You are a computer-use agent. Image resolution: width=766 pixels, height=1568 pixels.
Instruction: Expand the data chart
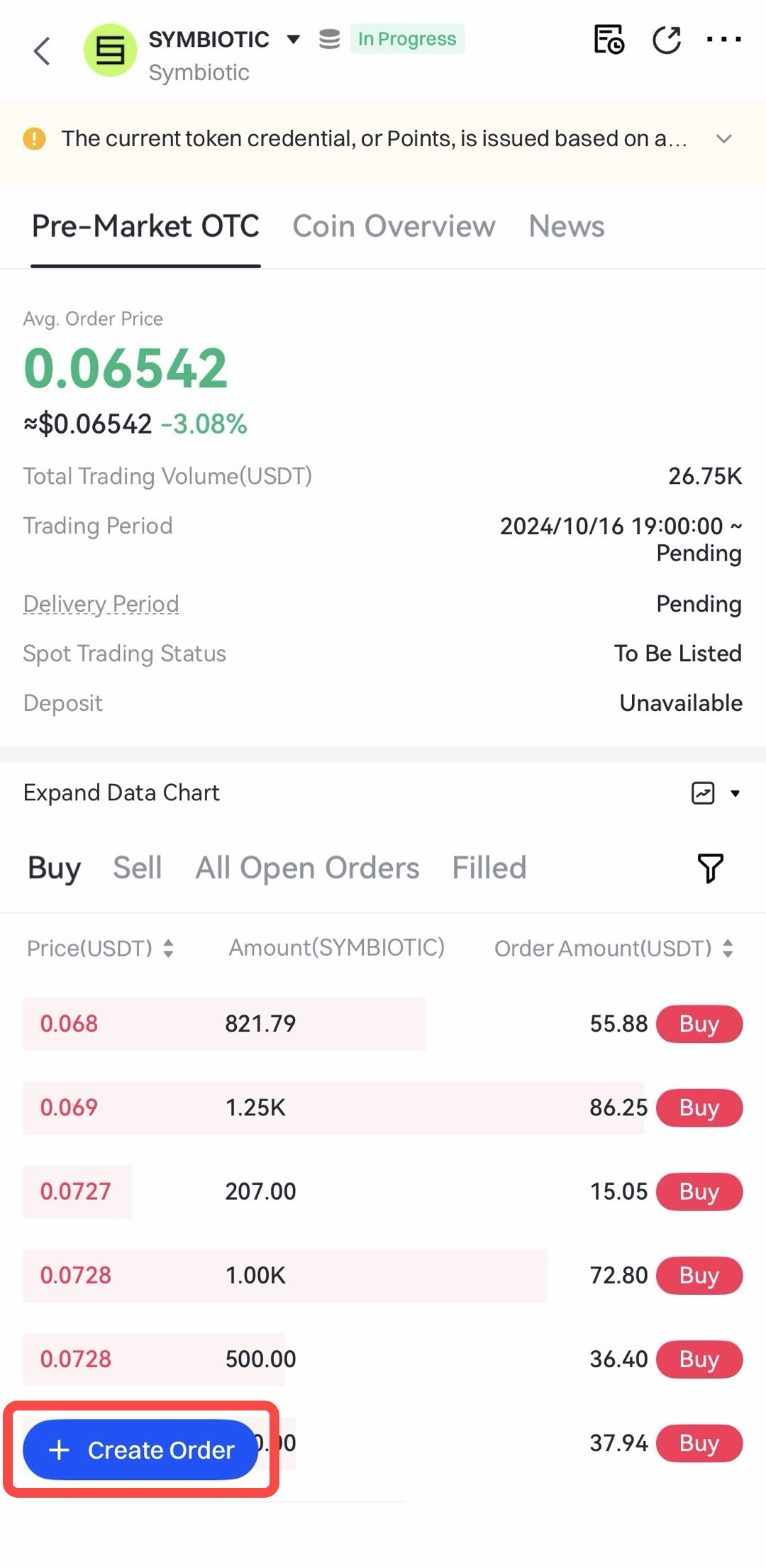pyautogui.click(x=715, y=793)
